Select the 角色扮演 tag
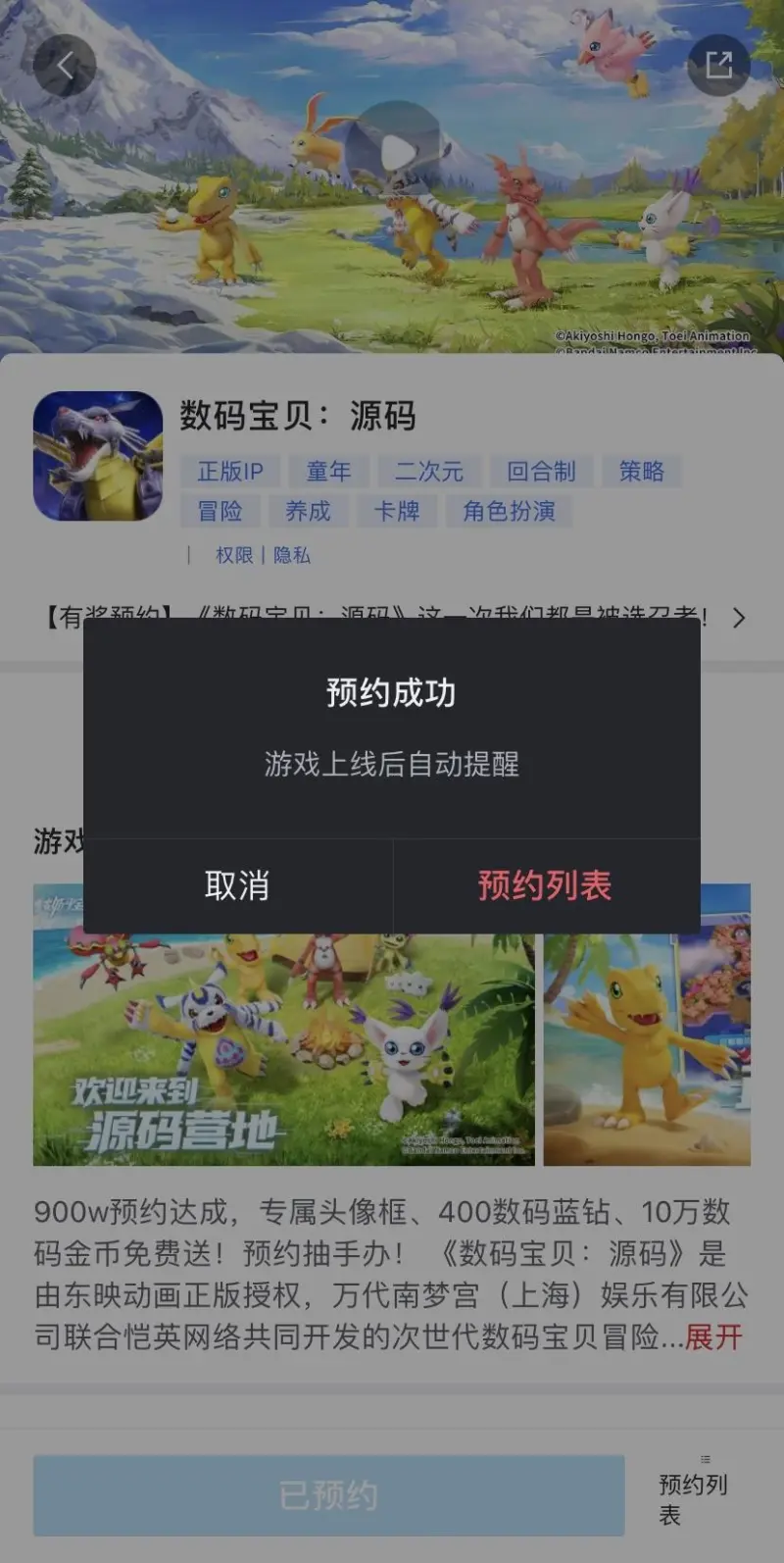 click(509, 511)
